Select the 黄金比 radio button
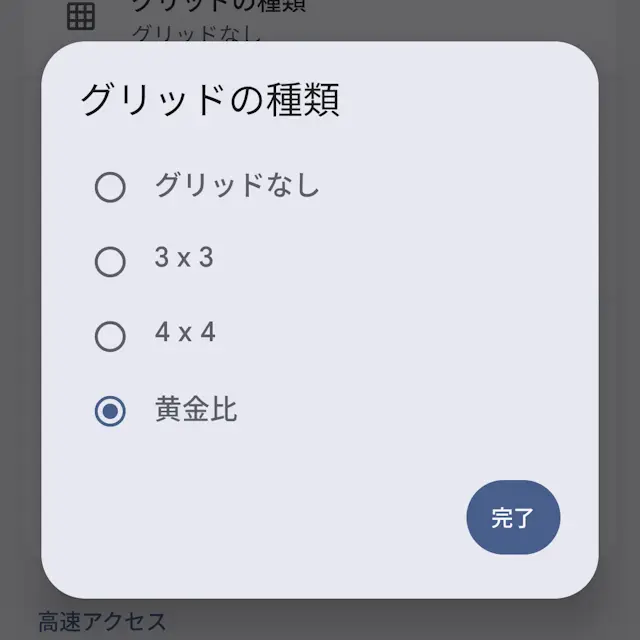The image size is (640, 640). click(x=110, y=411)
